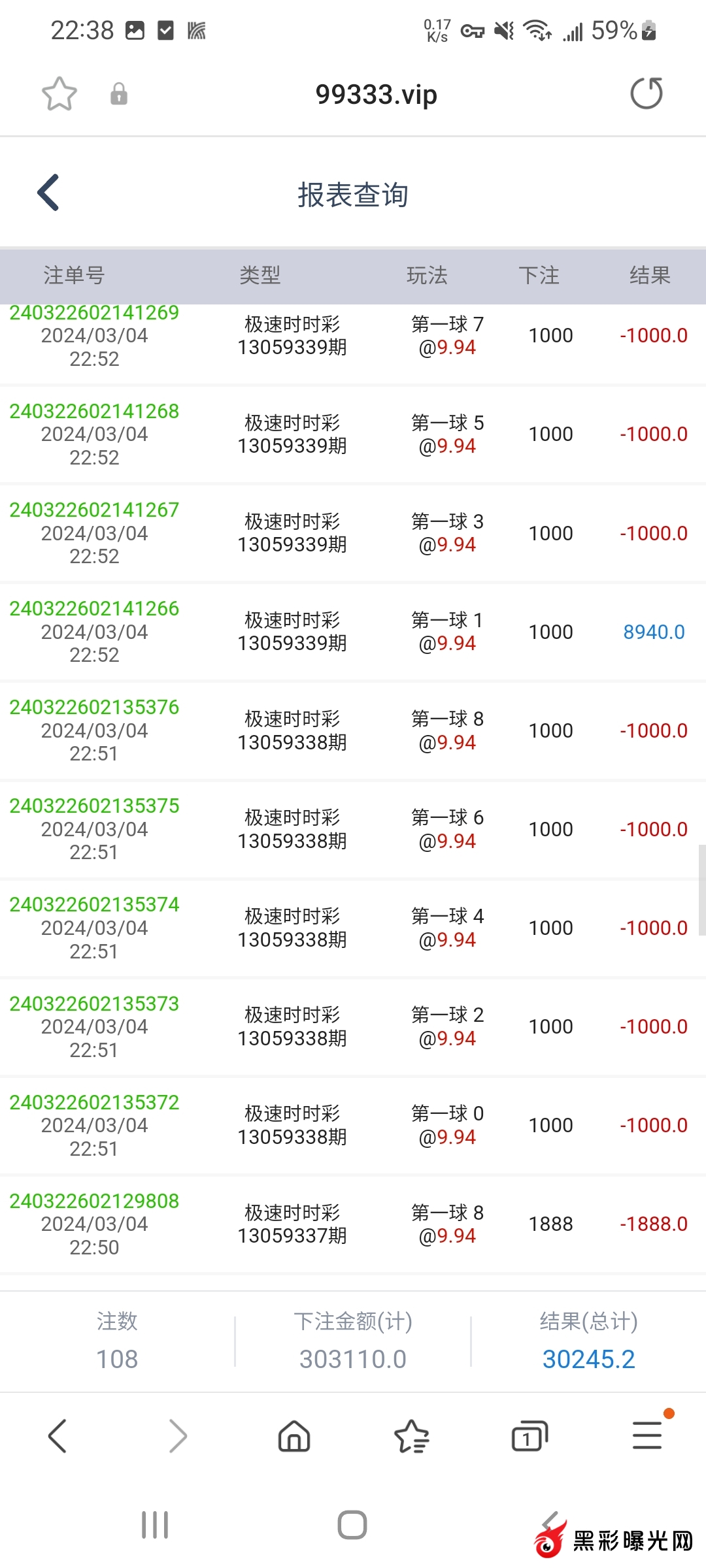706x1568 pixels.
Task: Bookmark this page with the star icon
Action: point(59,94)
